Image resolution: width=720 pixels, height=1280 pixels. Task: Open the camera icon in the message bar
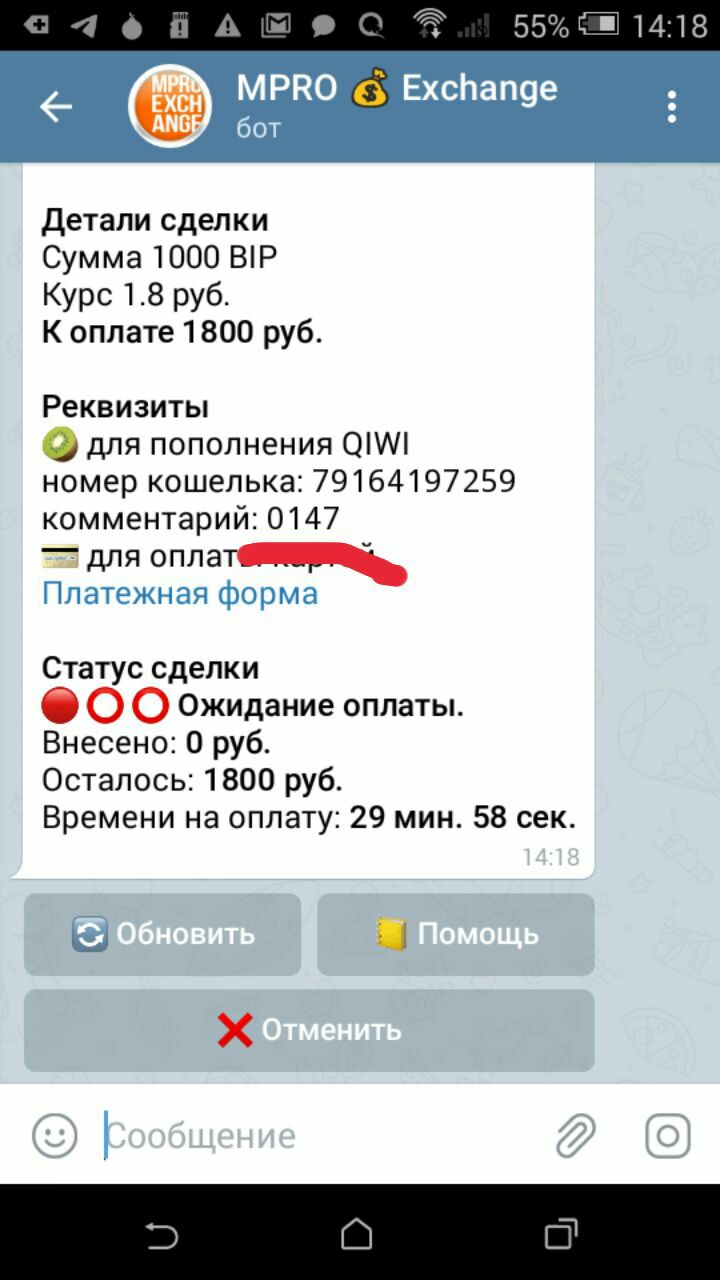667,1136
